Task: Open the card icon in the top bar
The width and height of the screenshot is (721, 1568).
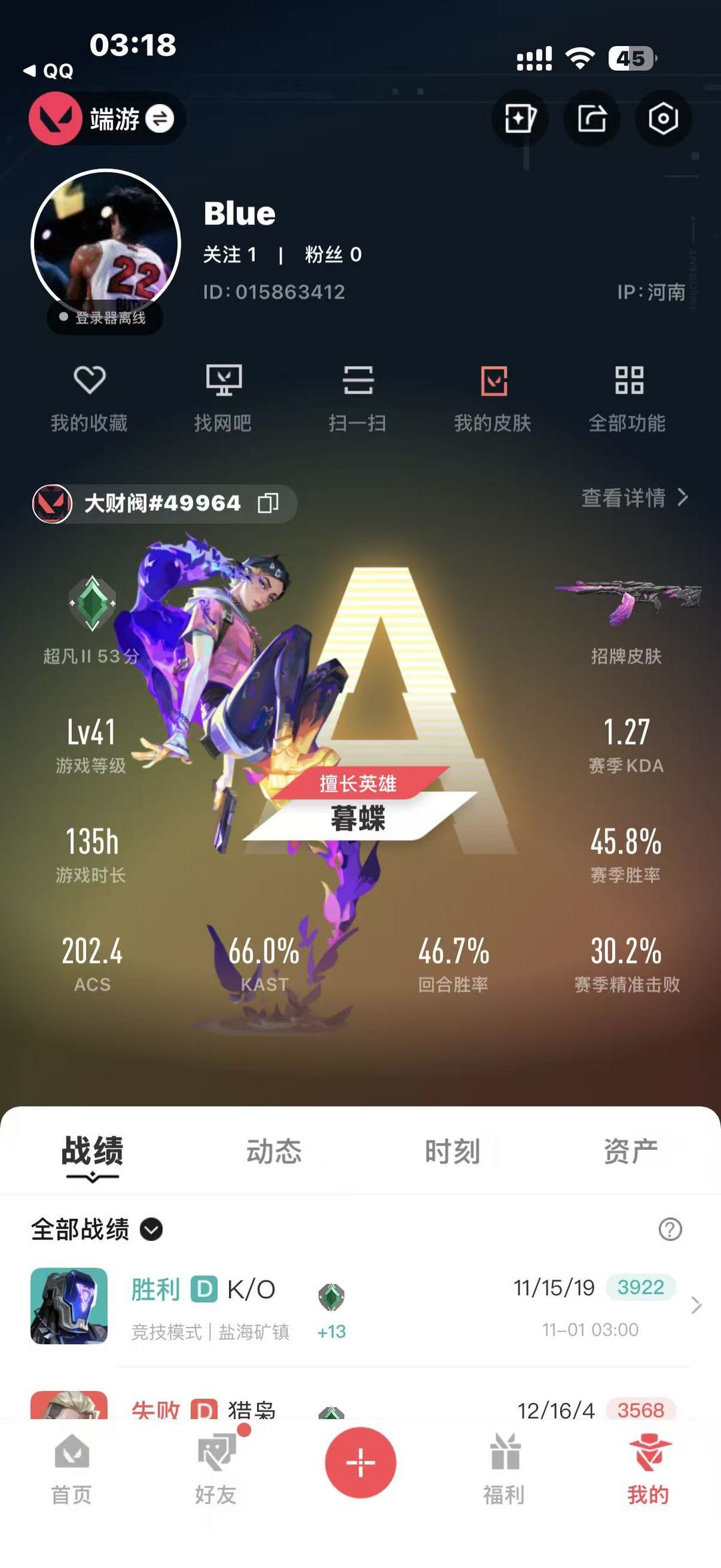Action: 520,119
